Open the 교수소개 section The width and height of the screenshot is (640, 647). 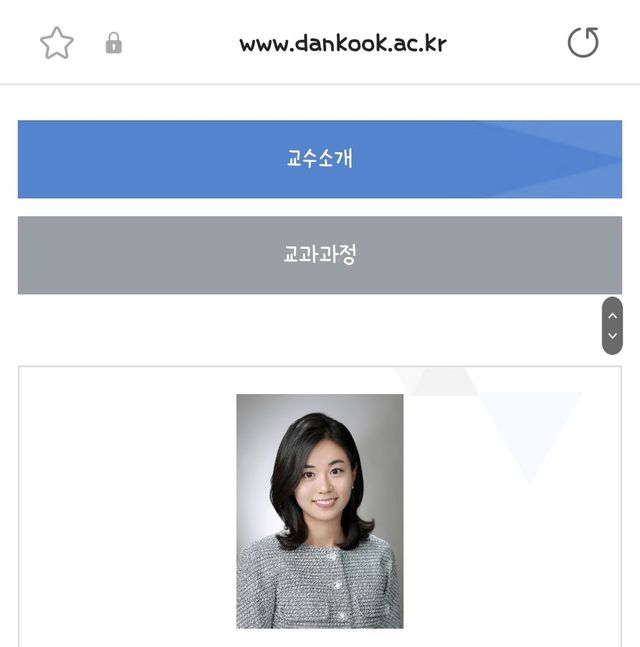320,159
